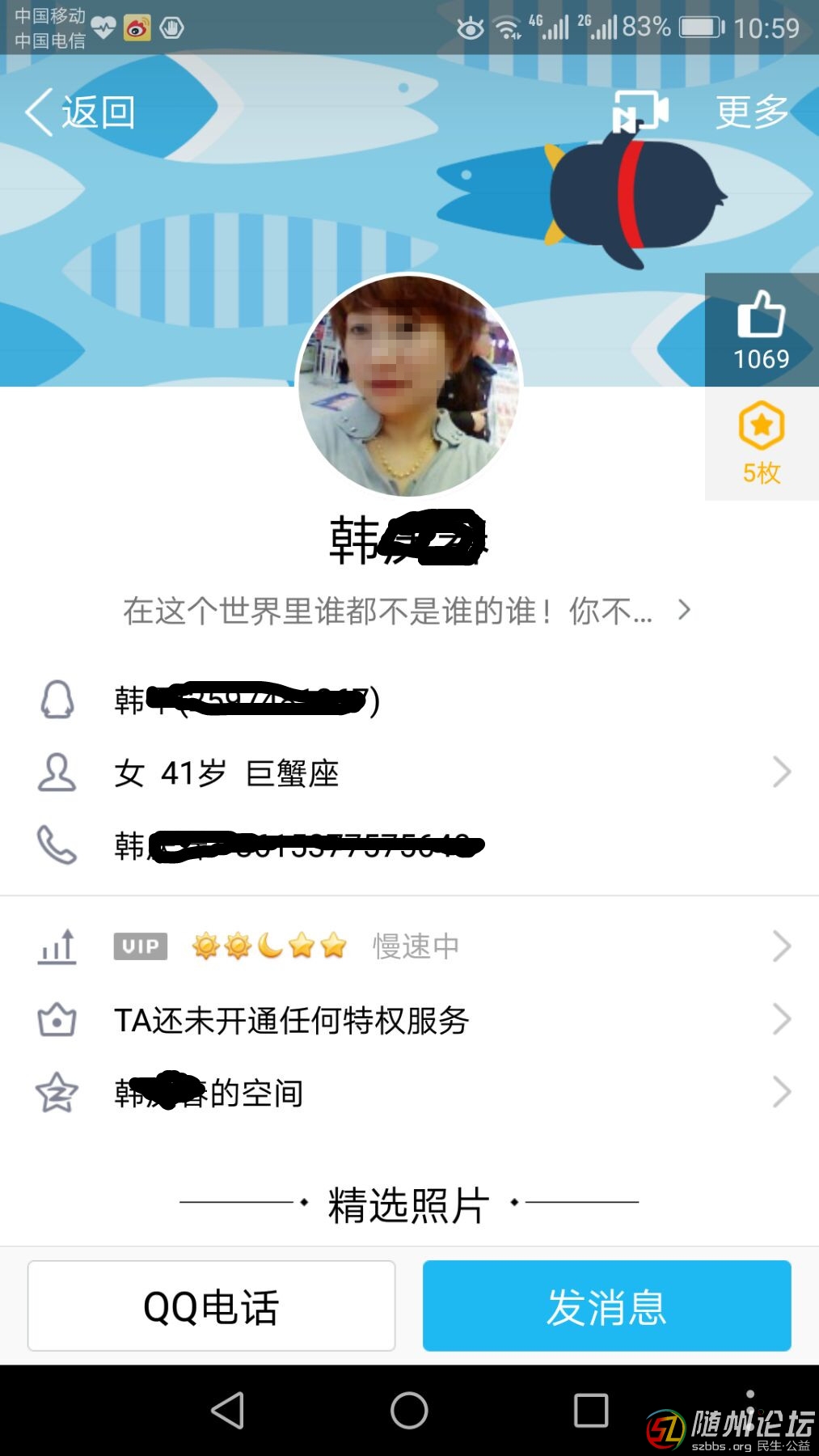Open the 更多 menu
819x1456 pixels.
(x=752, y=112)
